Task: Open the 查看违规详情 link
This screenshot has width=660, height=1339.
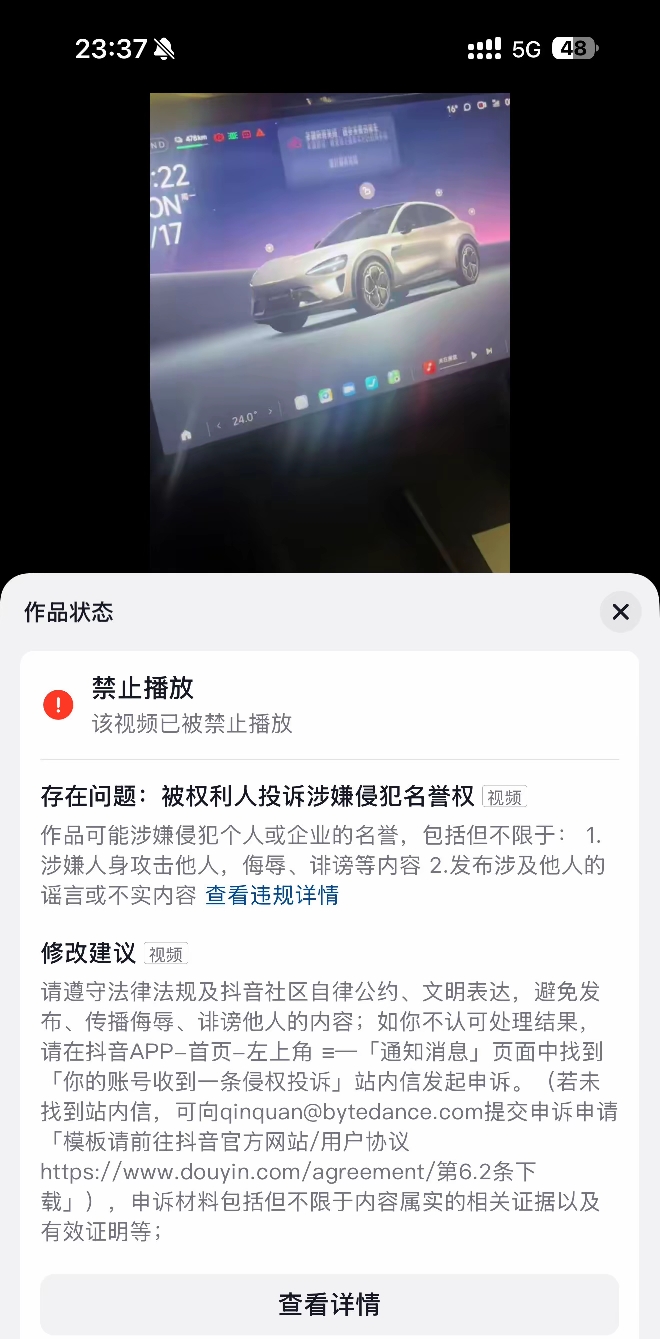Action: [272, 895]
